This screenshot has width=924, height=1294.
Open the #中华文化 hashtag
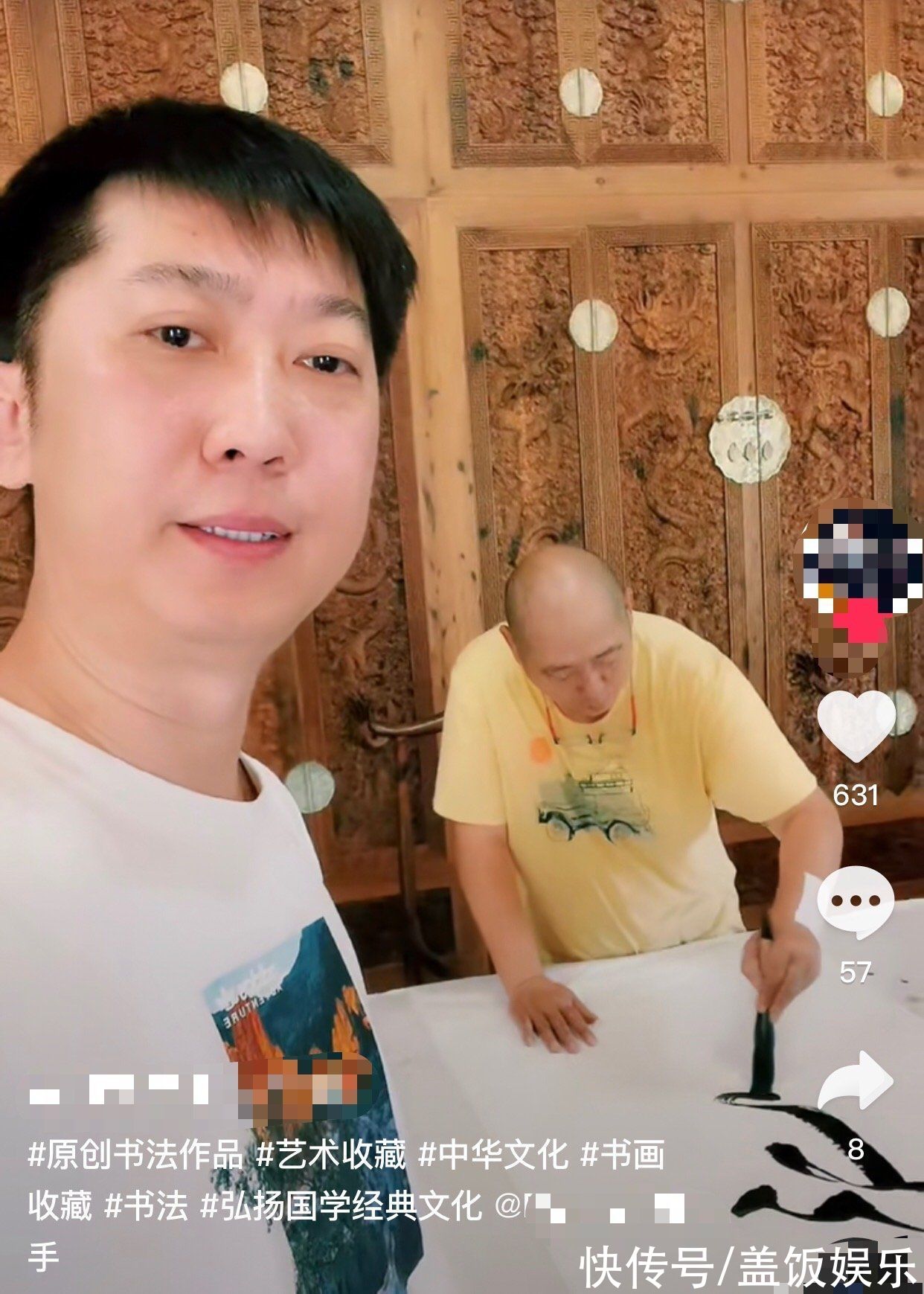point(493,1156)
